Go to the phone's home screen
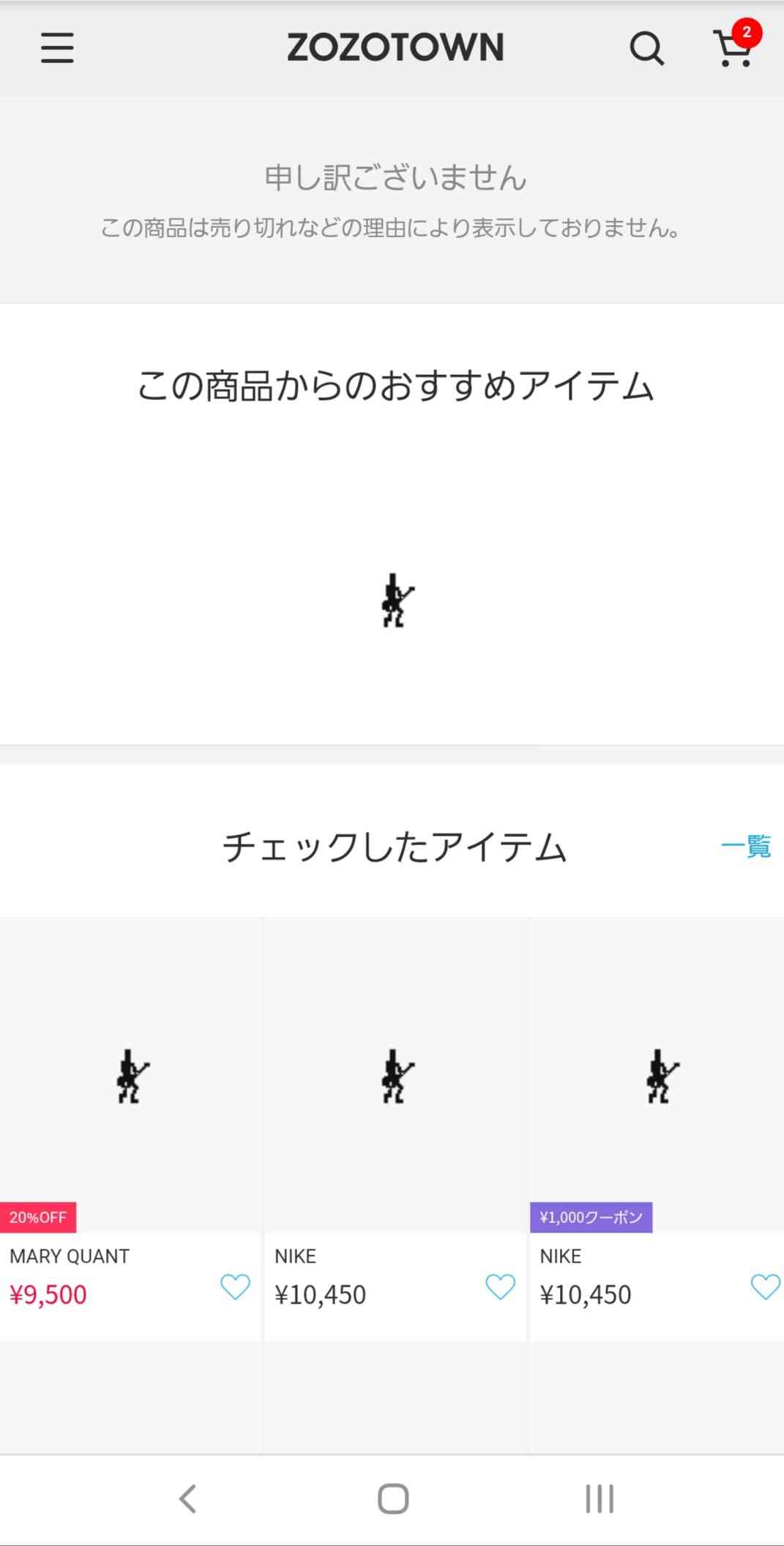784x1546 pixels. (x=393, y=1499)
